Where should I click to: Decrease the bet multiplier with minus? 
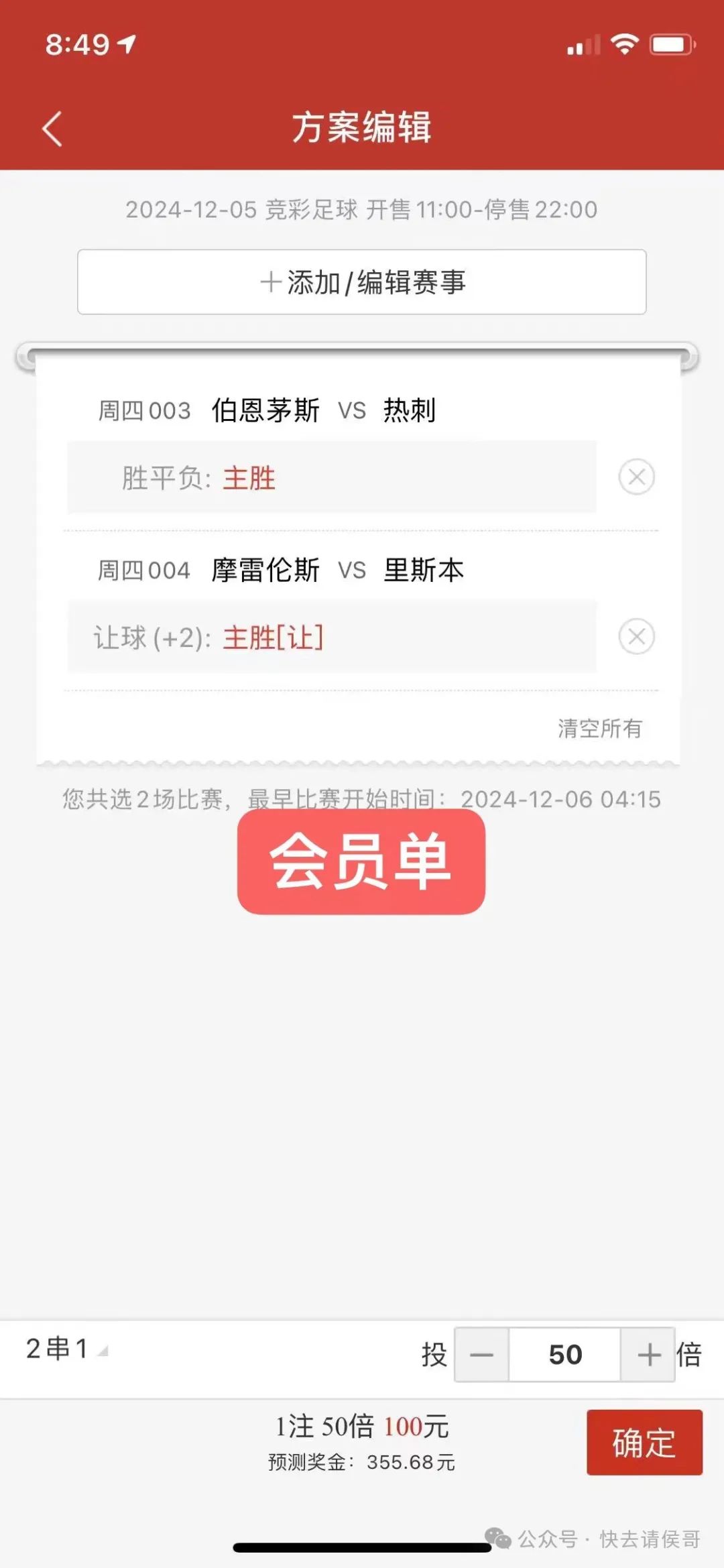click(x=482, y=1355)
